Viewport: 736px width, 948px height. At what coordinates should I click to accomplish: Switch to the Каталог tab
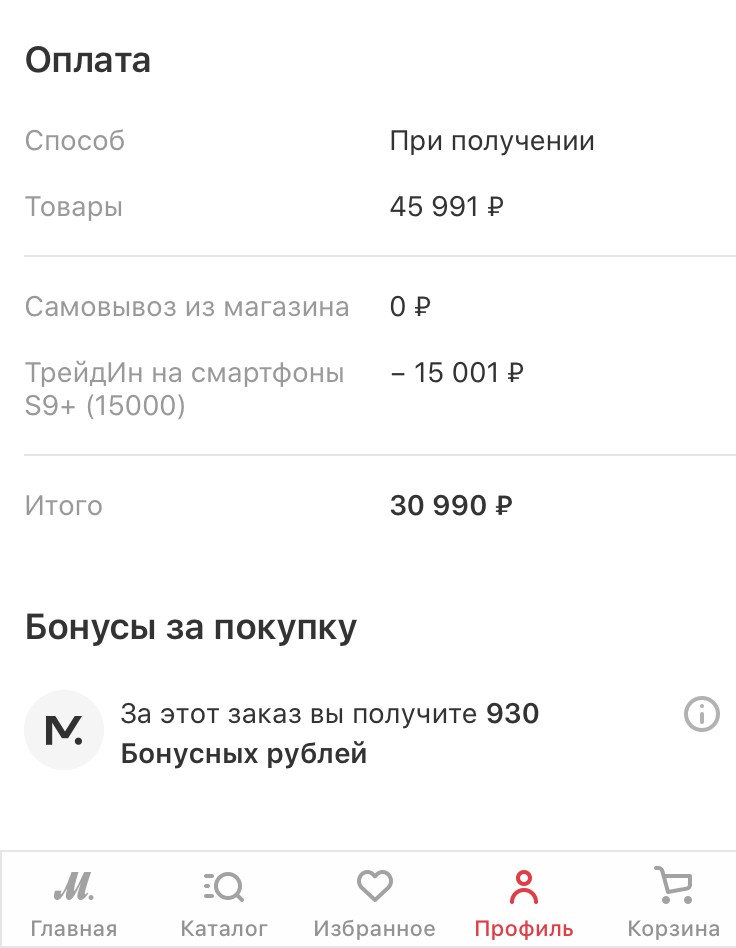tap(224, 902)
